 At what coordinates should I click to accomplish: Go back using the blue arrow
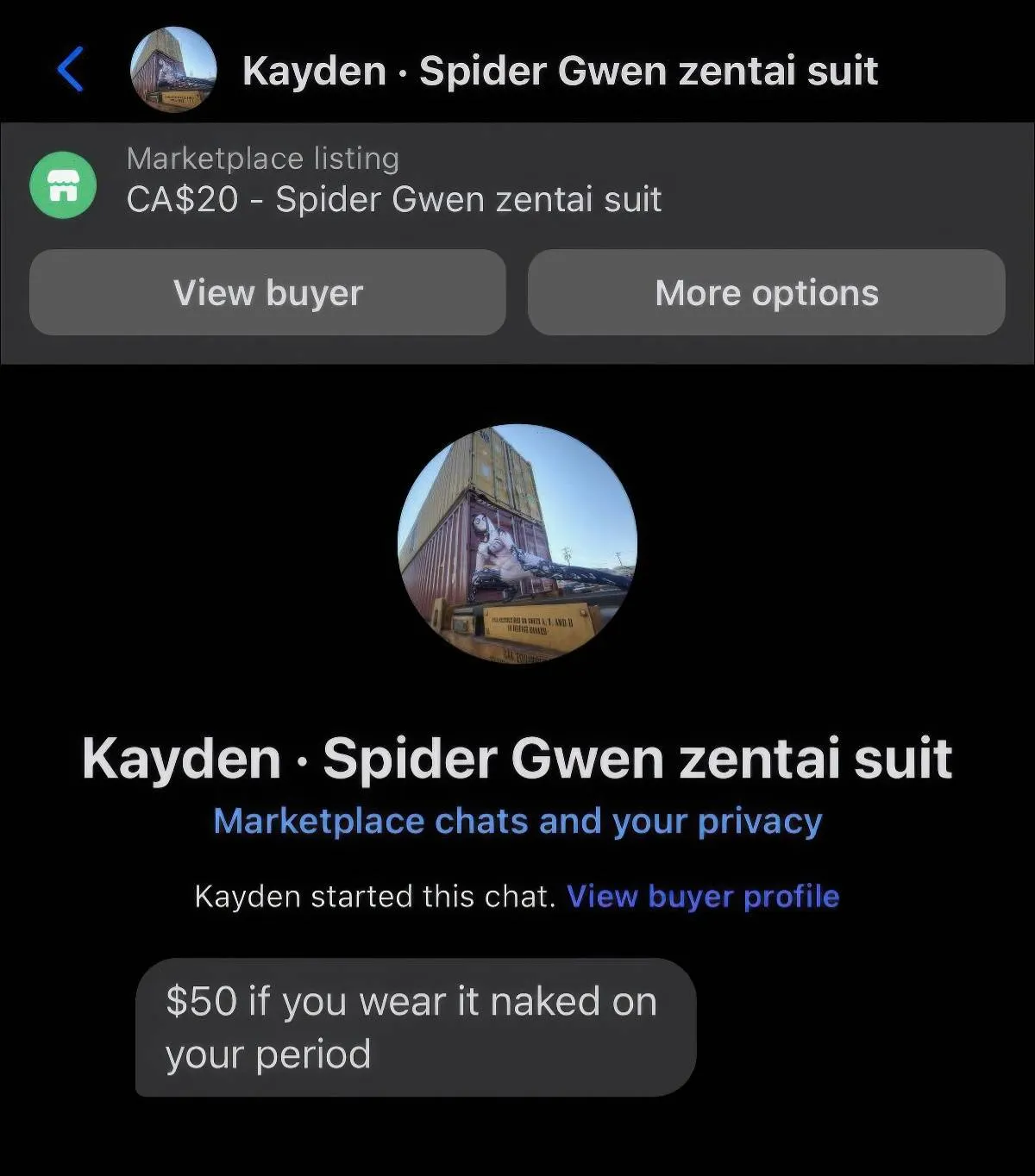click(71, 70)
